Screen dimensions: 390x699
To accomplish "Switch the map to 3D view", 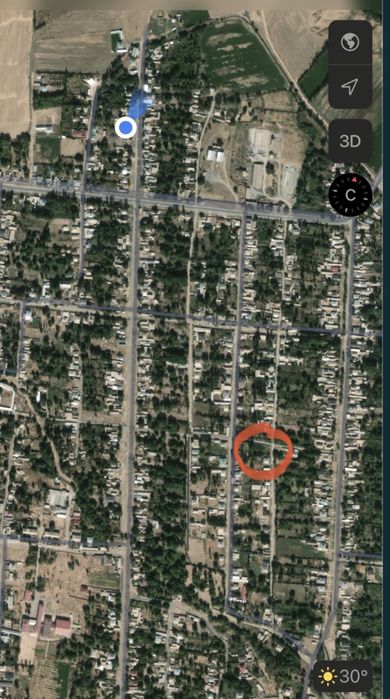I will pyautogui.click(x=350, y=141).
